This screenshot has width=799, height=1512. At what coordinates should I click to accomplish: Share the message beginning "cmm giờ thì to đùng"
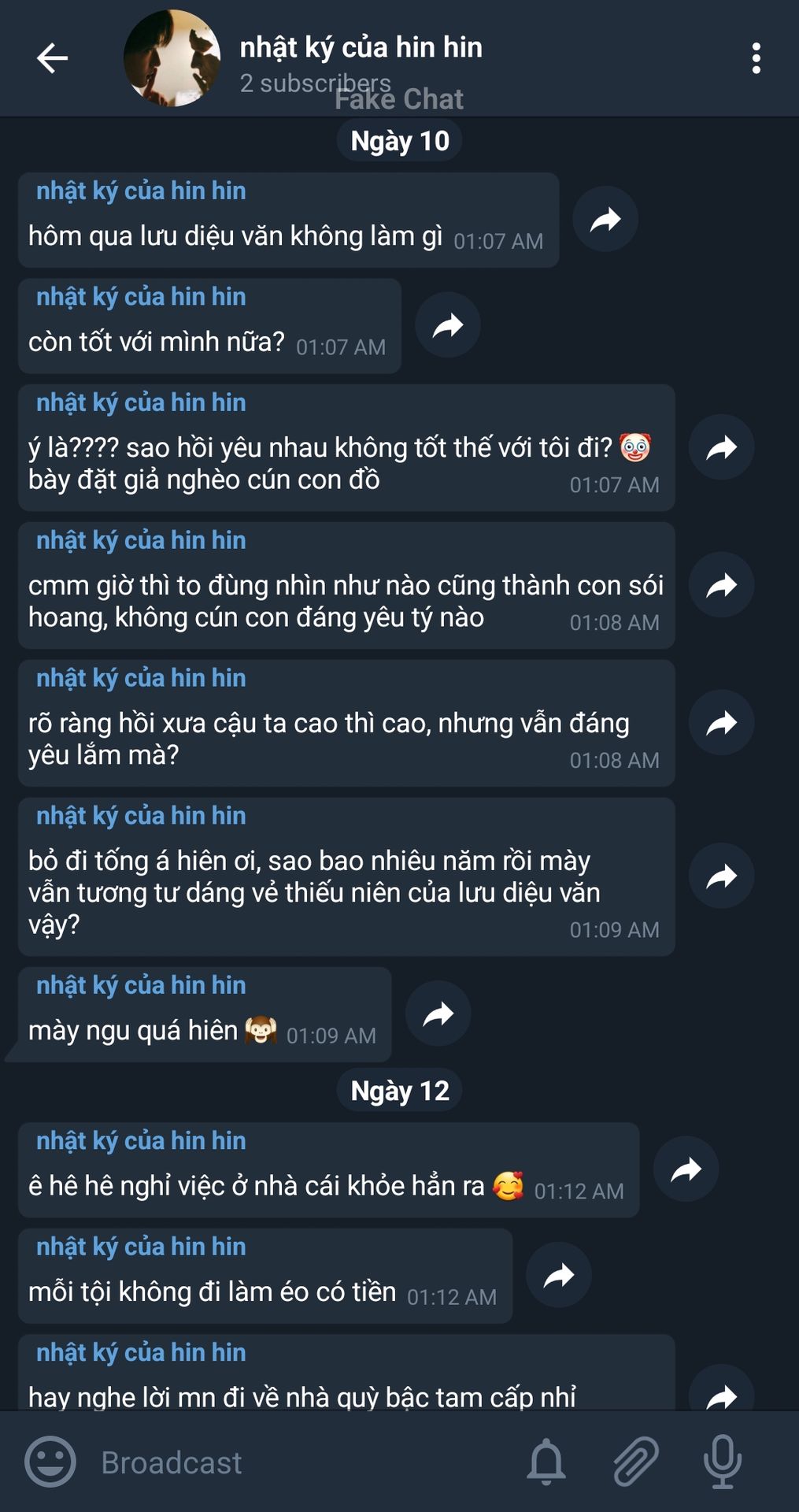tap(721, 585)
